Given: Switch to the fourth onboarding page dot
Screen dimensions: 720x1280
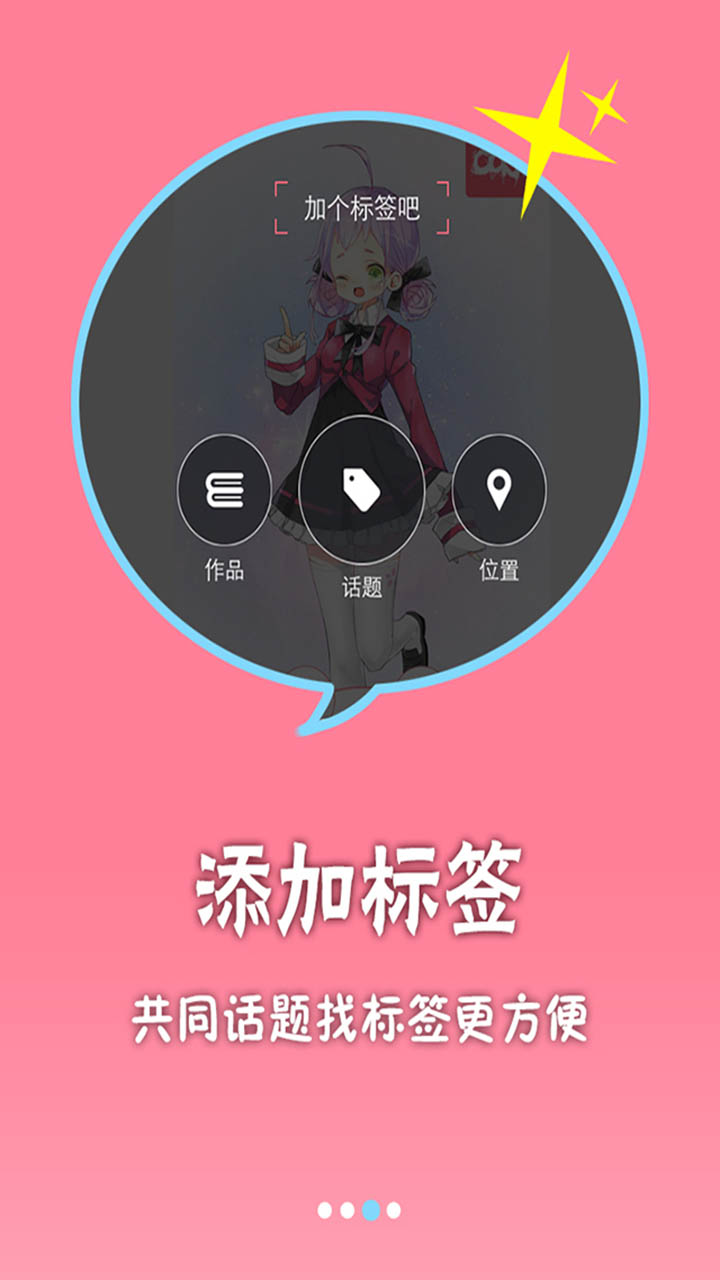Looking at the screenshot, I should [392, 1209].
